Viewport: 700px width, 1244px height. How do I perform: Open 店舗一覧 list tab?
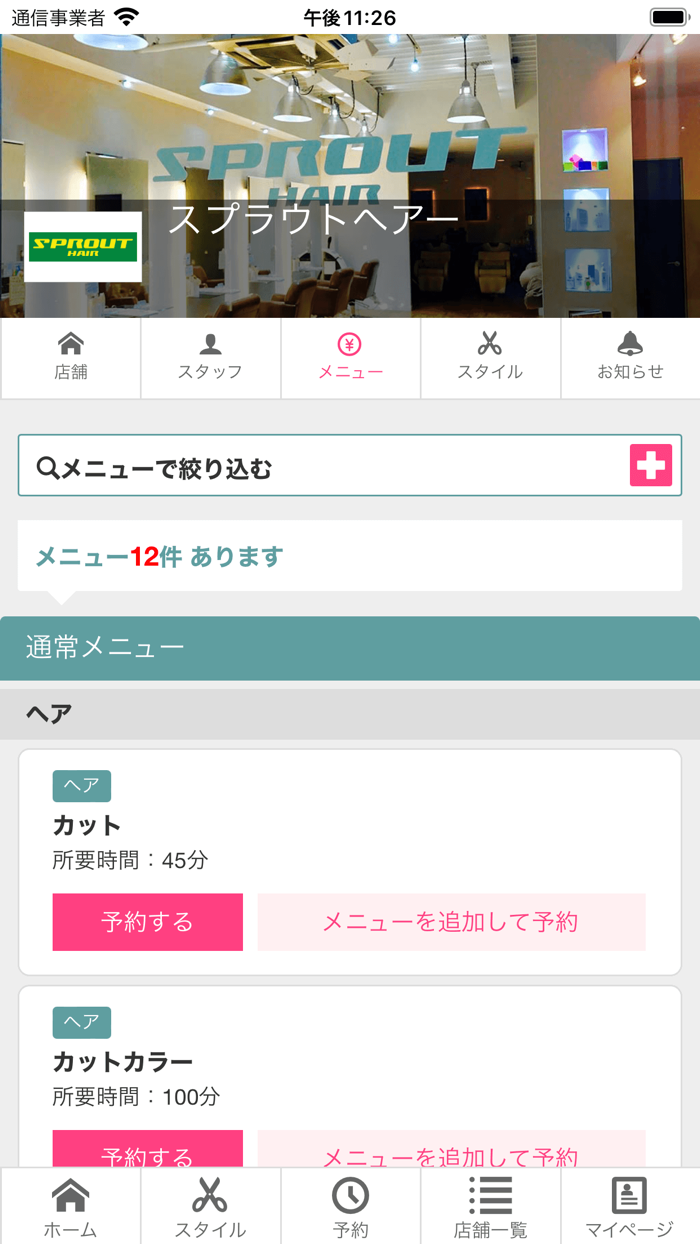[490, 1206]
